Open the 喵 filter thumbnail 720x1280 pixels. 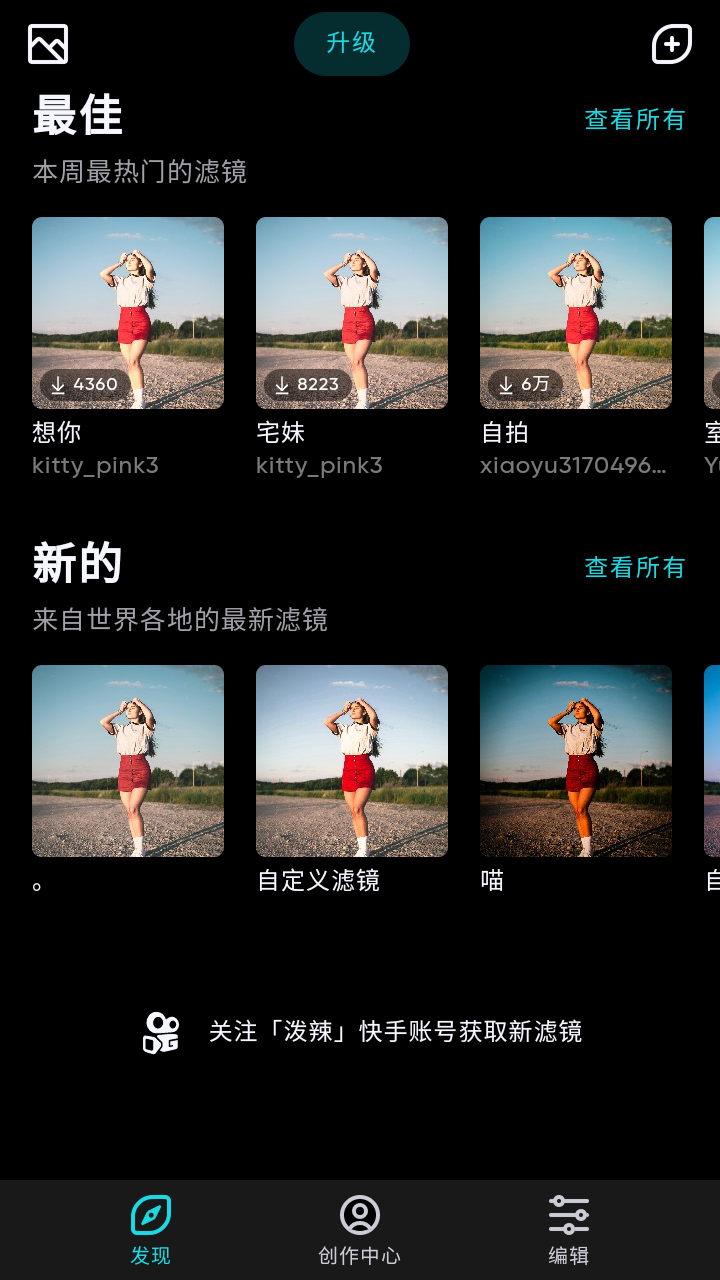[x=576, y=761]
